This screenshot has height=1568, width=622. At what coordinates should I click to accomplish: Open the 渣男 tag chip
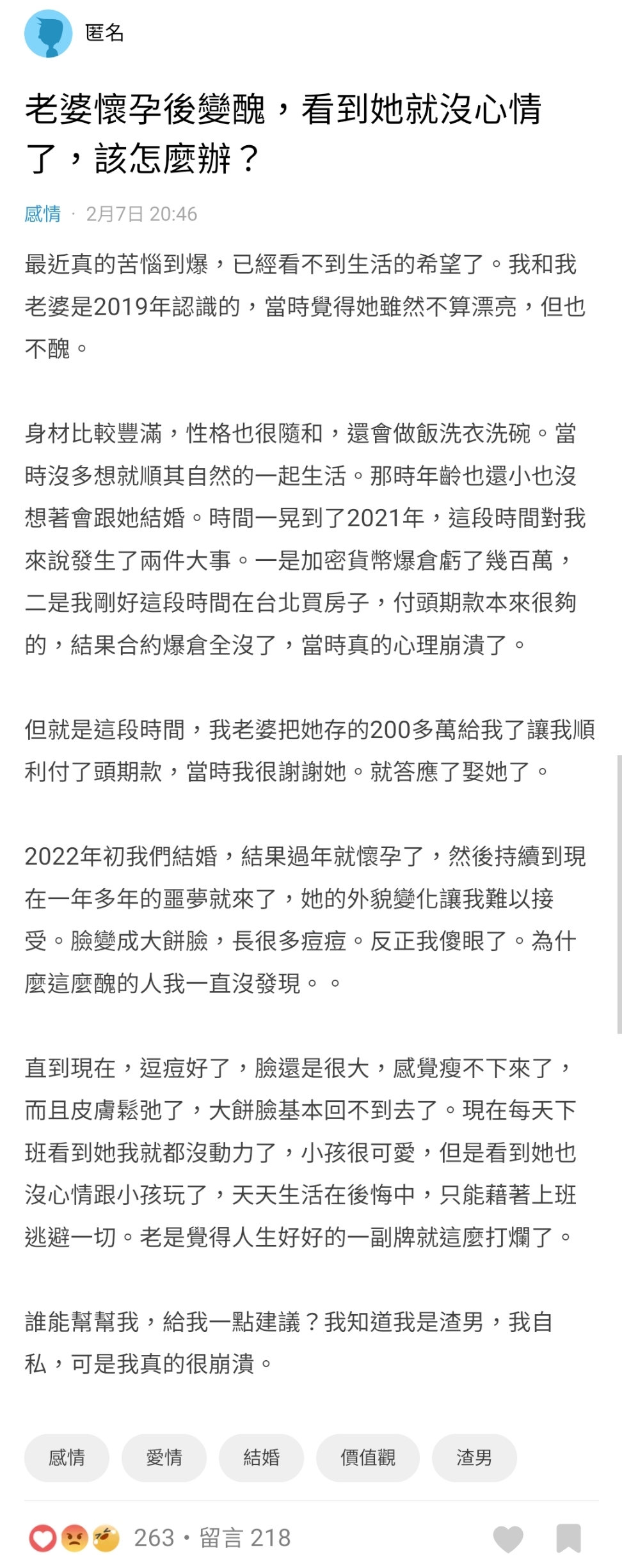pyautogui.click(x=474, y=1457)
